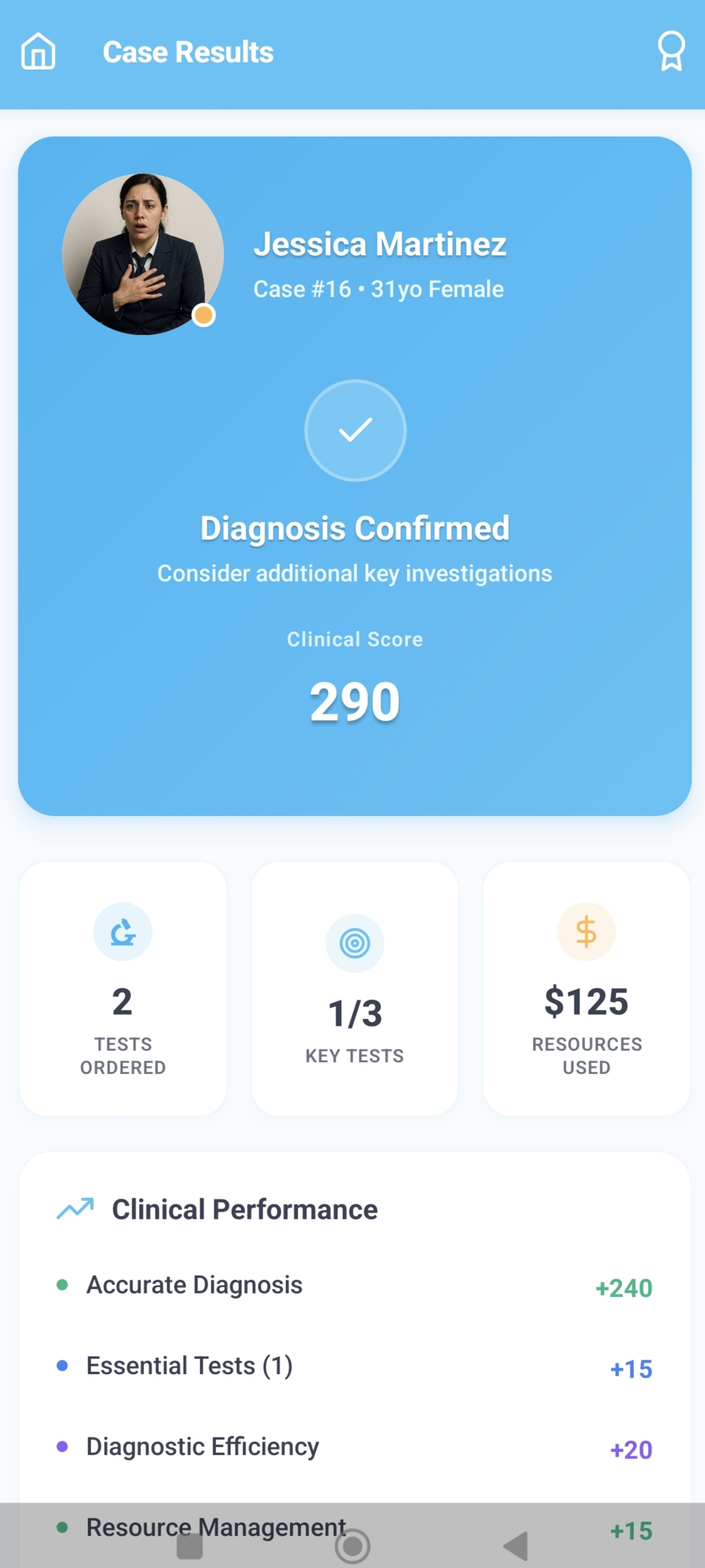The height and width of the screenshot is (1568, 705).
Task: Select the target Key Tests icon
Action: coord(354,942)
